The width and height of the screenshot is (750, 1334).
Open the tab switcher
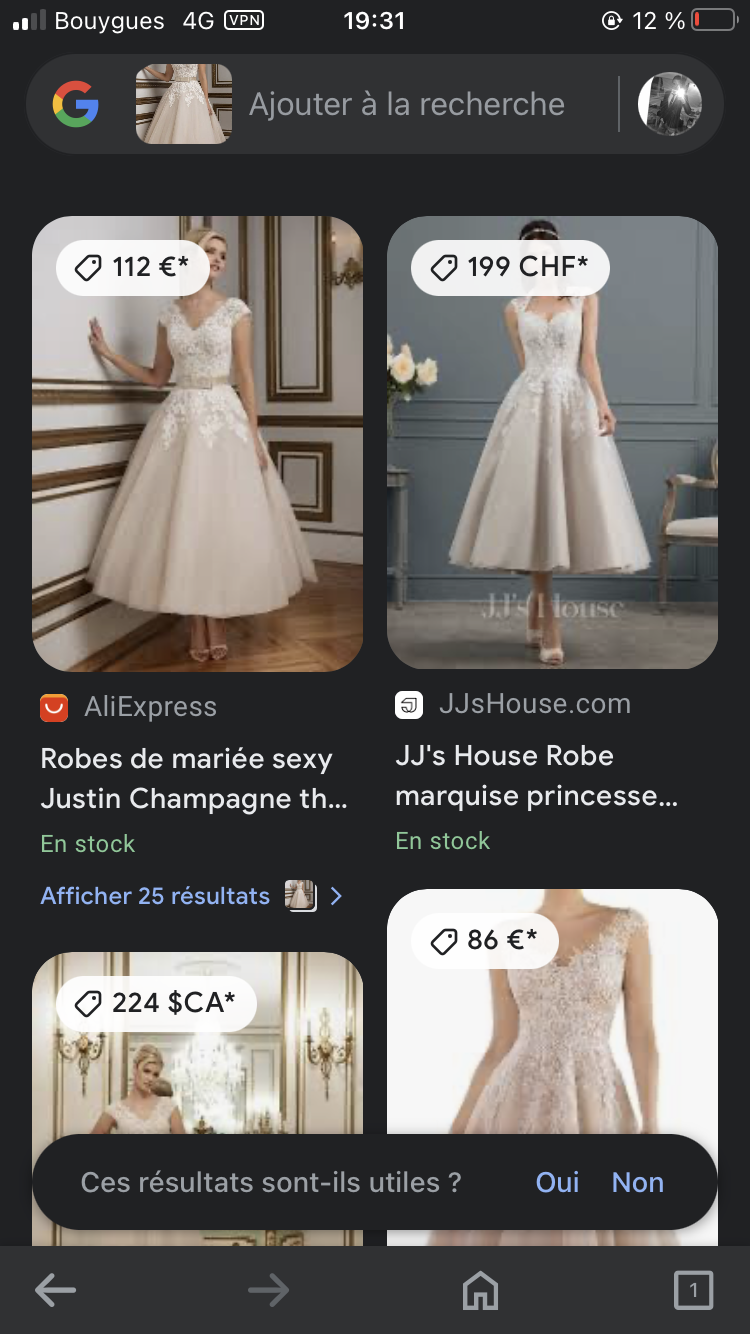tap(693, 1290)
